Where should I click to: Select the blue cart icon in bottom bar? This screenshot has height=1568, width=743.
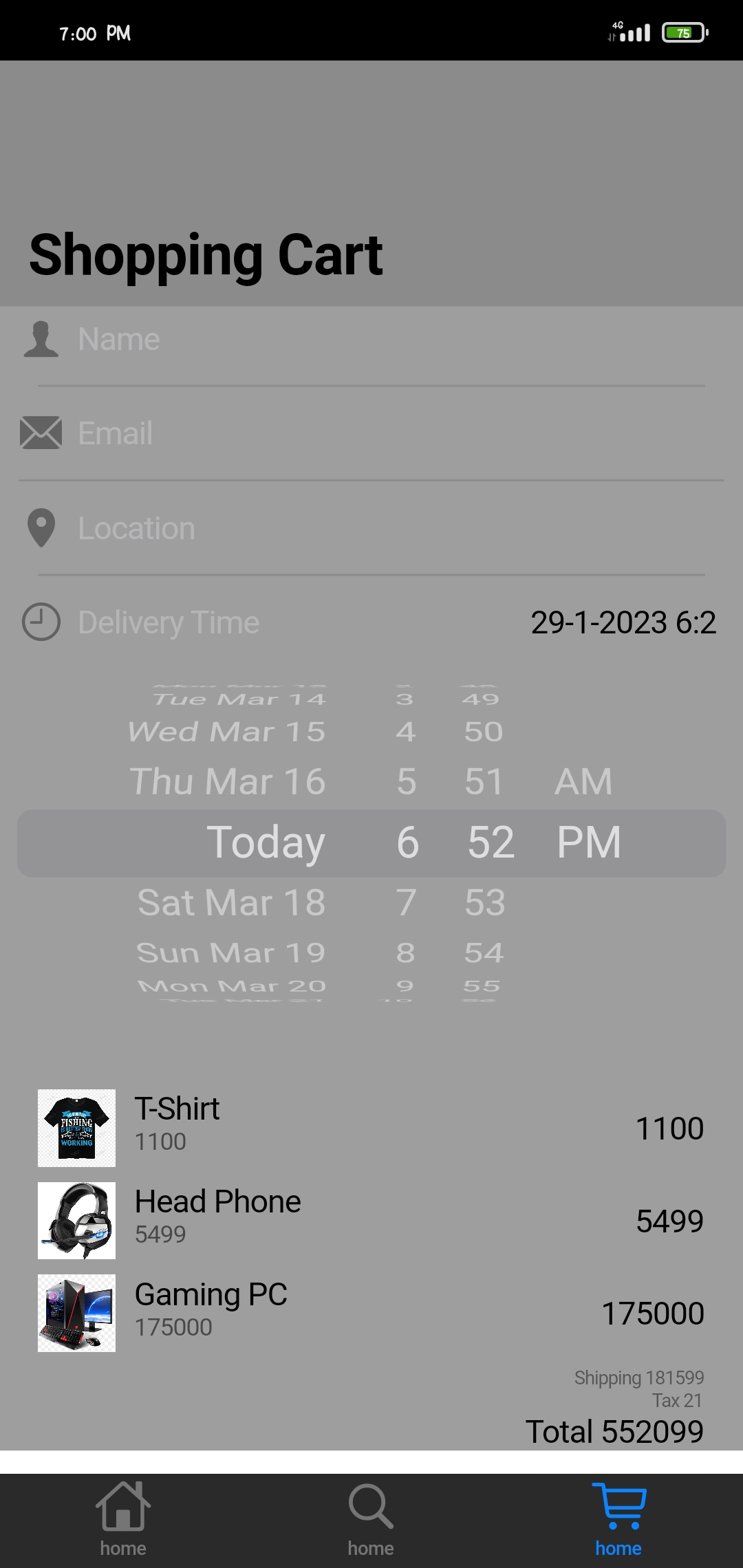point(618,1506)
